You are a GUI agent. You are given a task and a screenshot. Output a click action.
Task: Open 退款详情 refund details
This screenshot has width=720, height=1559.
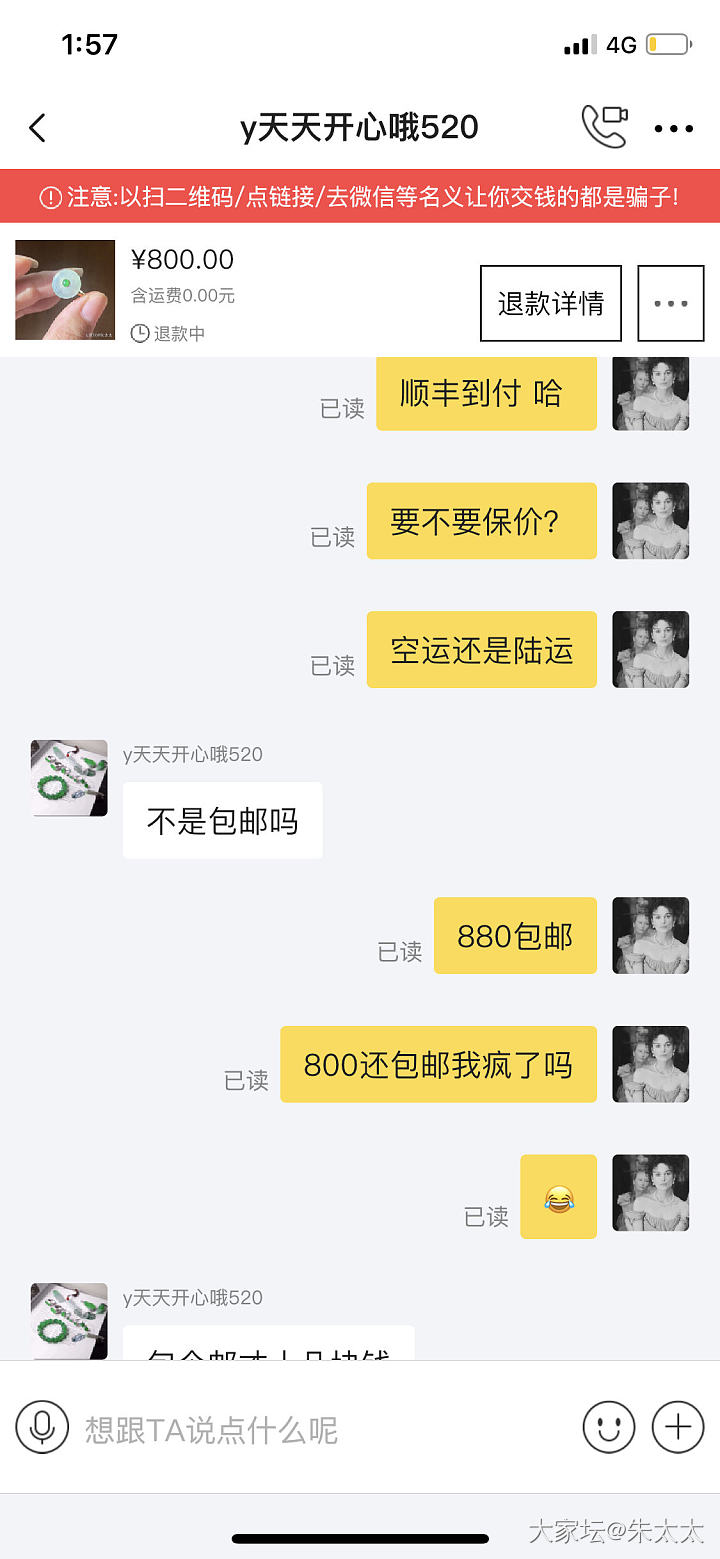tap(551, 303)
